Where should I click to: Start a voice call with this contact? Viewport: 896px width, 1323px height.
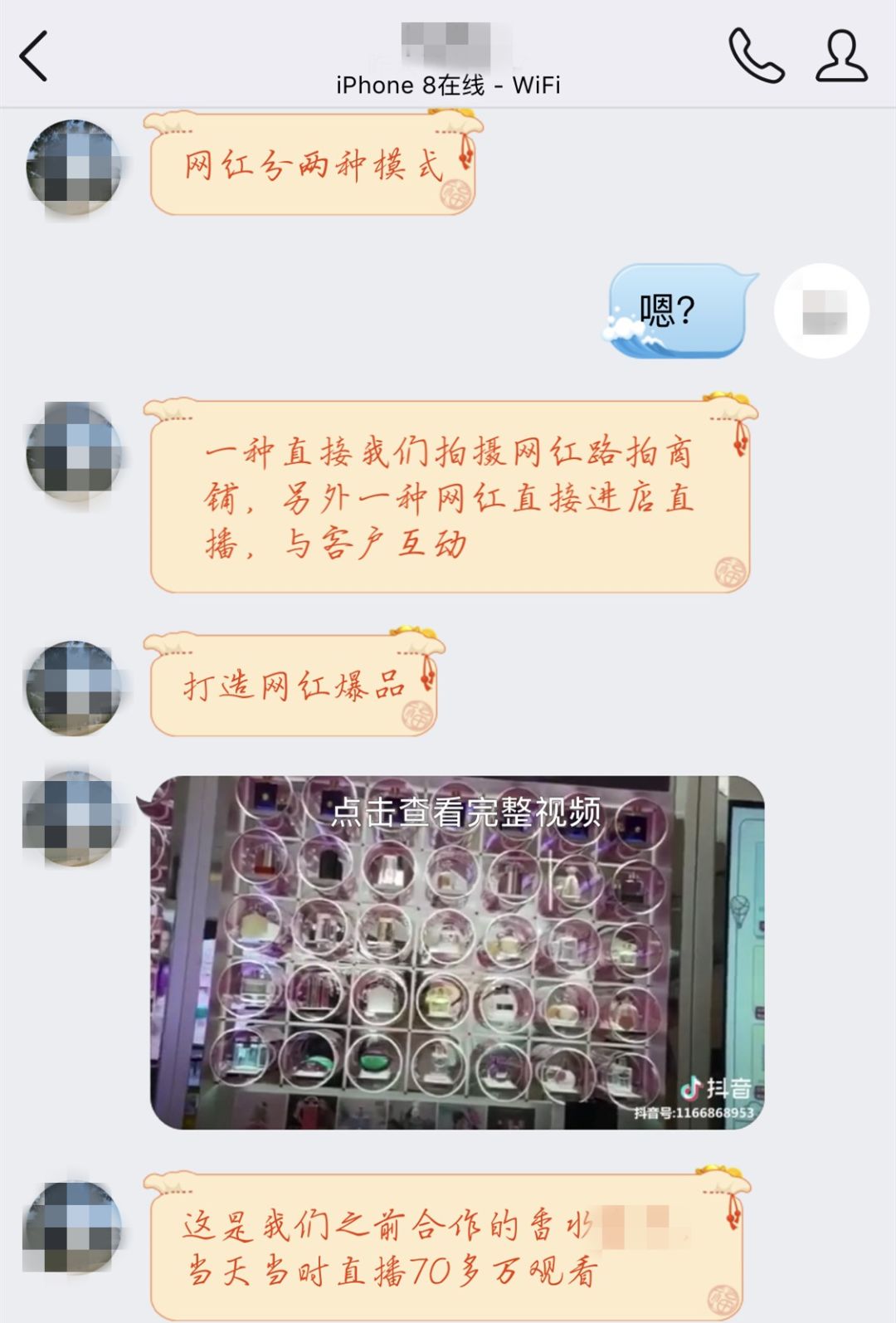[x=756, y=56]
